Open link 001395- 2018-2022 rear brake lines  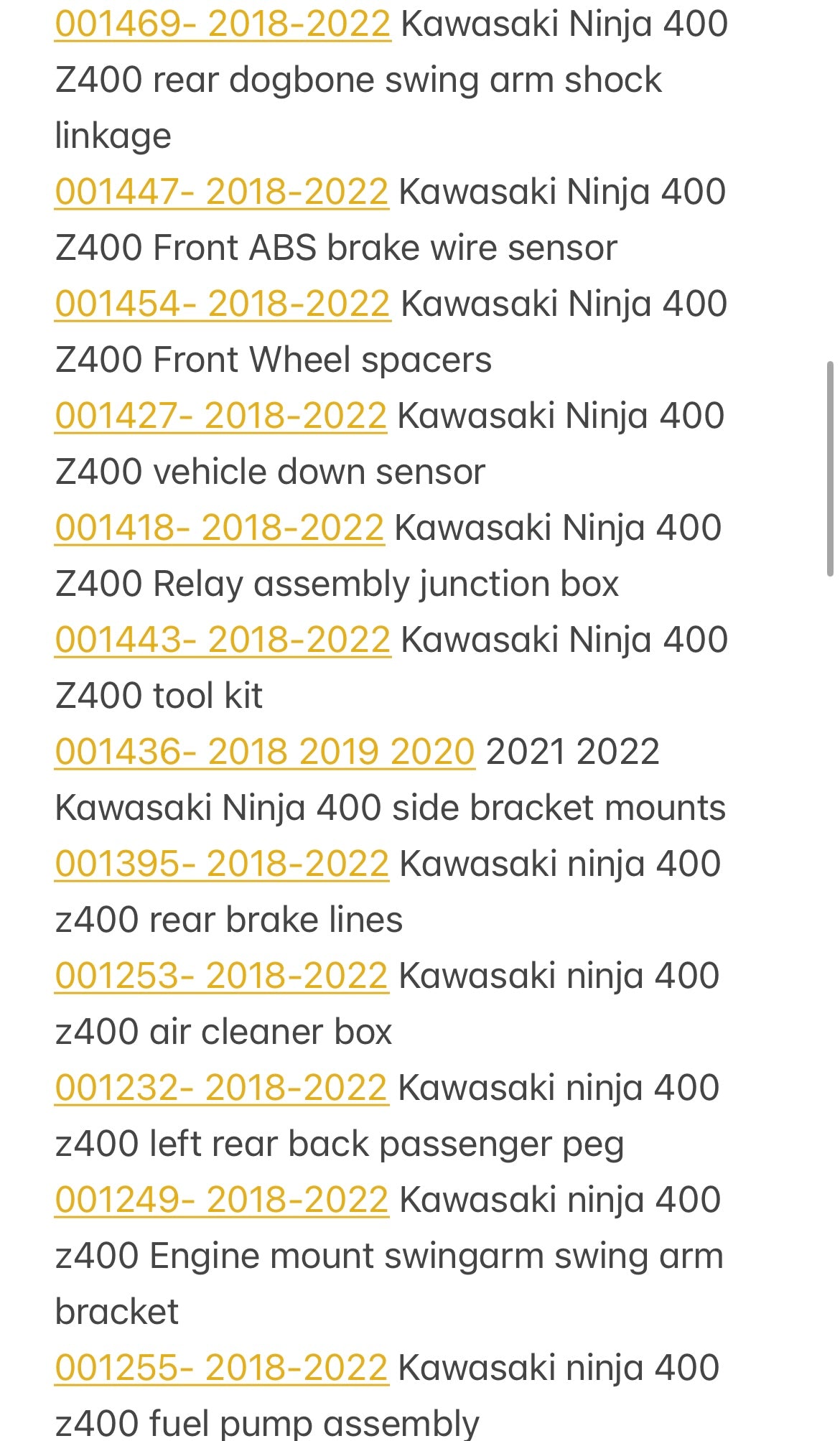point(222,864)
